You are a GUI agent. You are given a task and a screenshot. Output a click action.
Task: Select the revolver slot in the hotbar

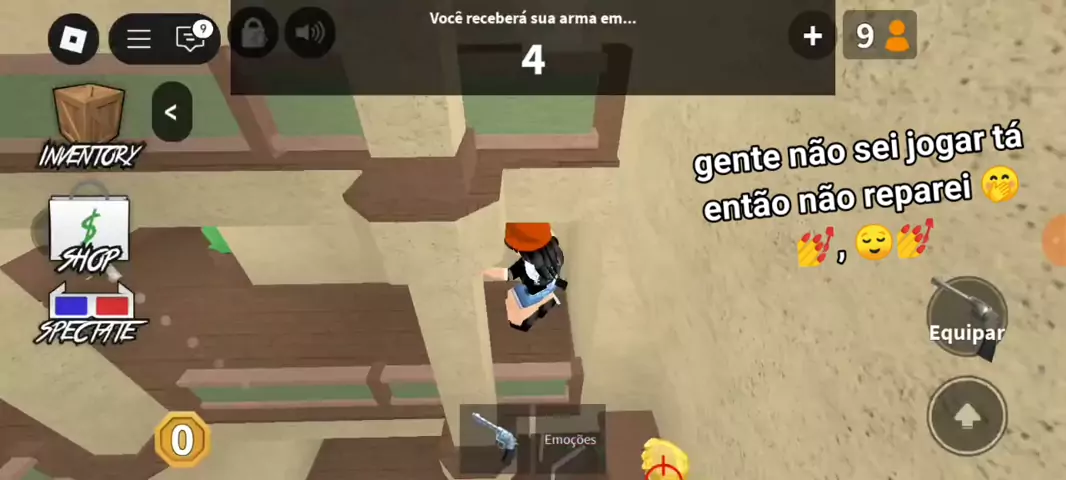tap(494, 438)
